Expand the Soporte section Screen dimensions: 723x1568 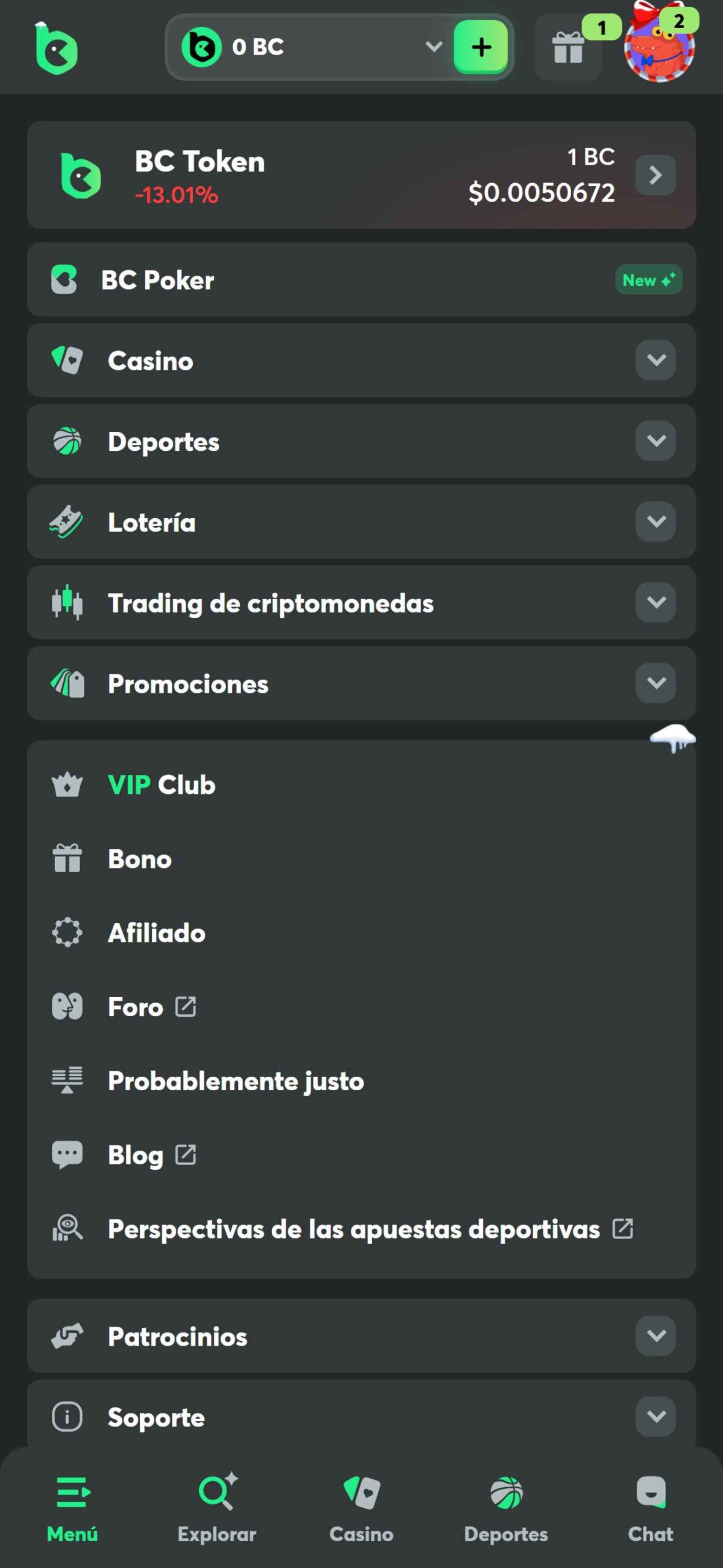[655, 1416]
